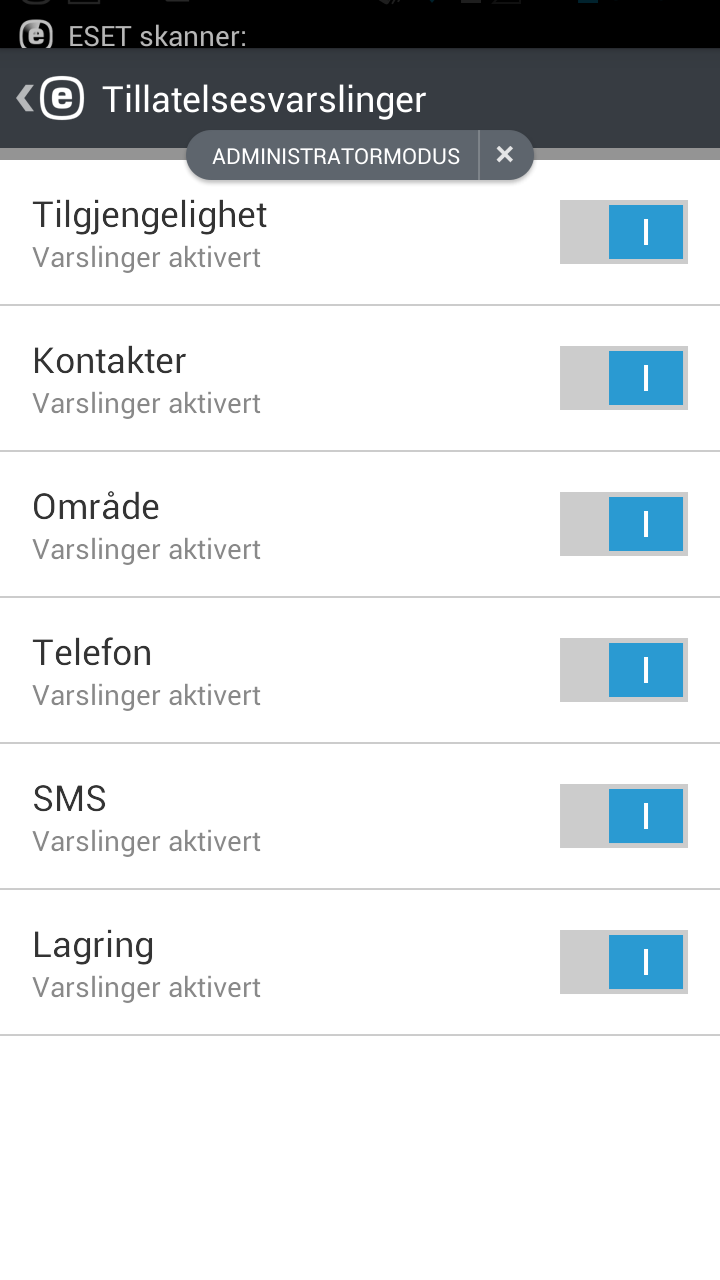Image resolution: width=720 pixels, height=1280 pixels.
Task: Disable Tilgjengelighet notifications switch
Action: (x=624, y=232)
